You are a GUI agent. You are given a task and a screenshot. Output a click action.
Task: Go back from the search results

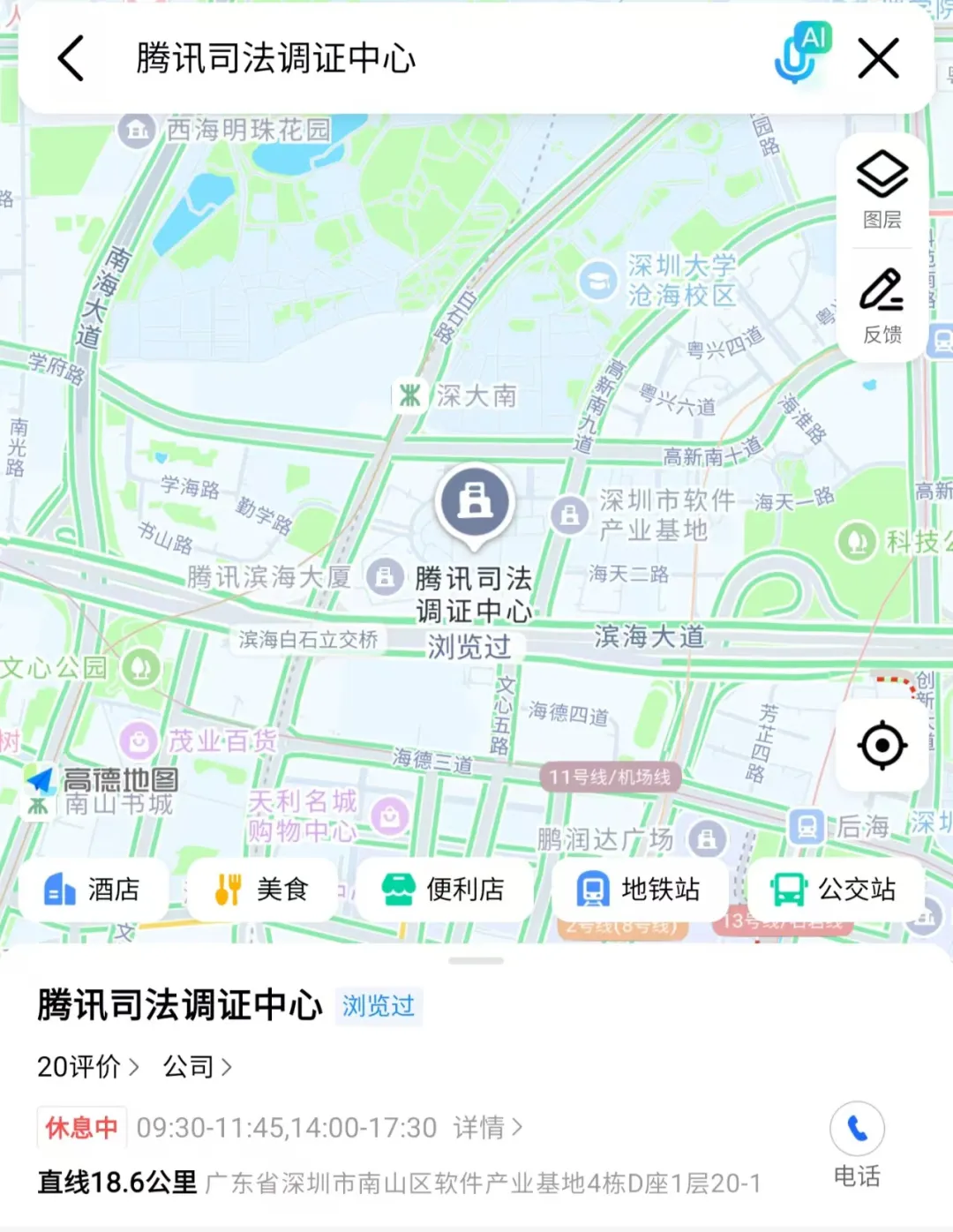71,59
